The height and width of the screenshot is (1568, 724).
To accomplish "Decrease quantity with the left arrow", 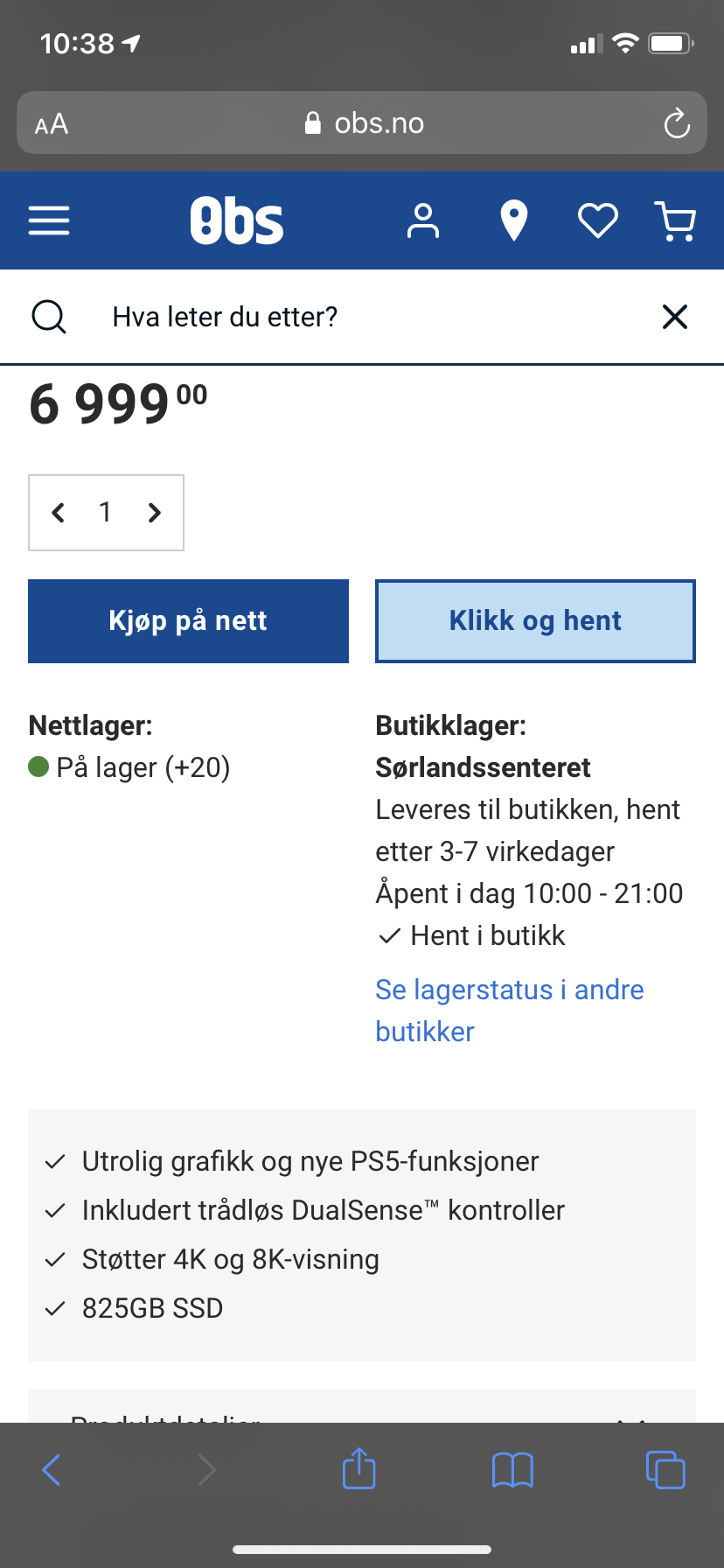I will coord(59,513).
